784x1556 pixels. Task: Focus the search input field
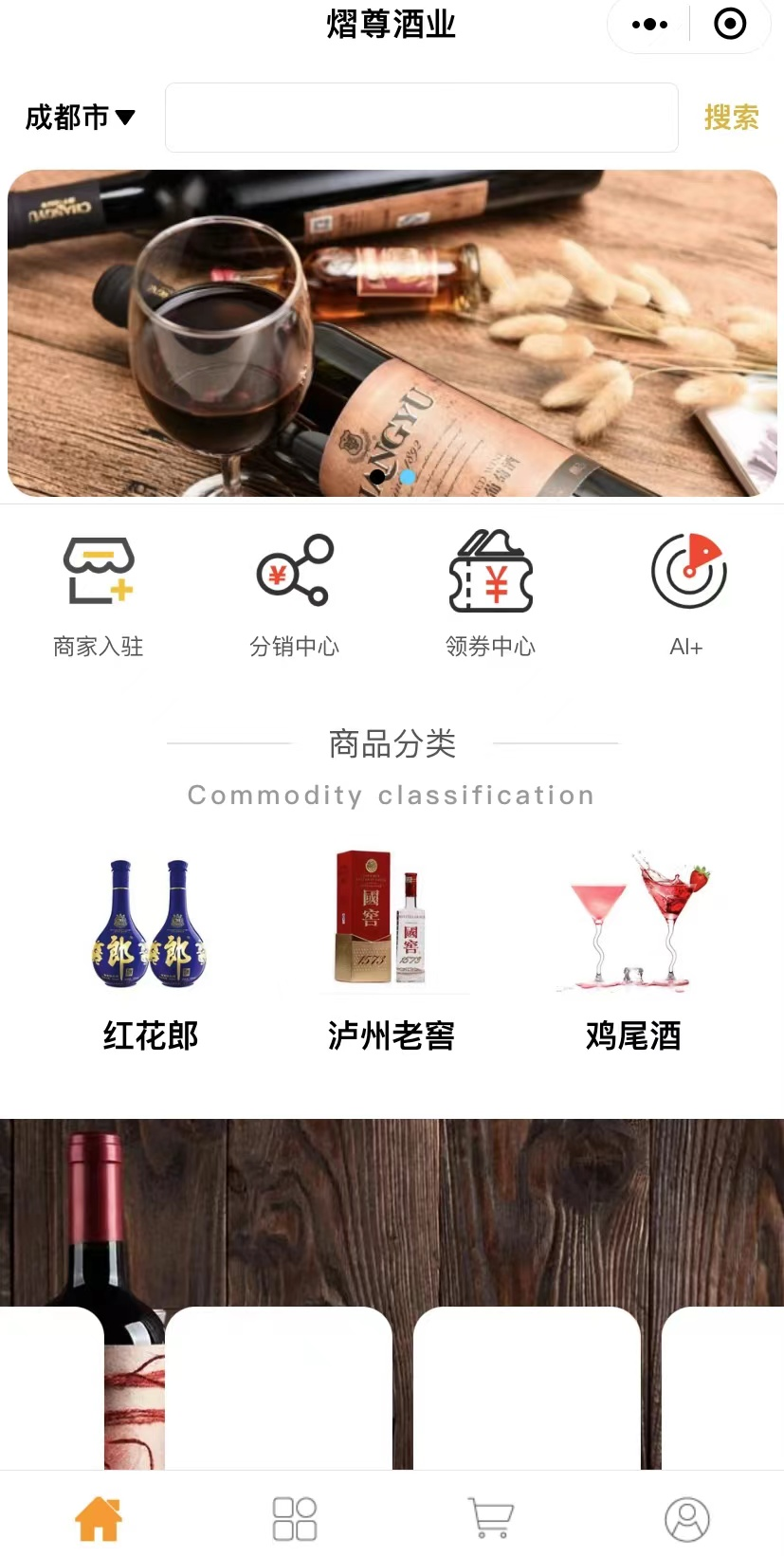point(421,118)
